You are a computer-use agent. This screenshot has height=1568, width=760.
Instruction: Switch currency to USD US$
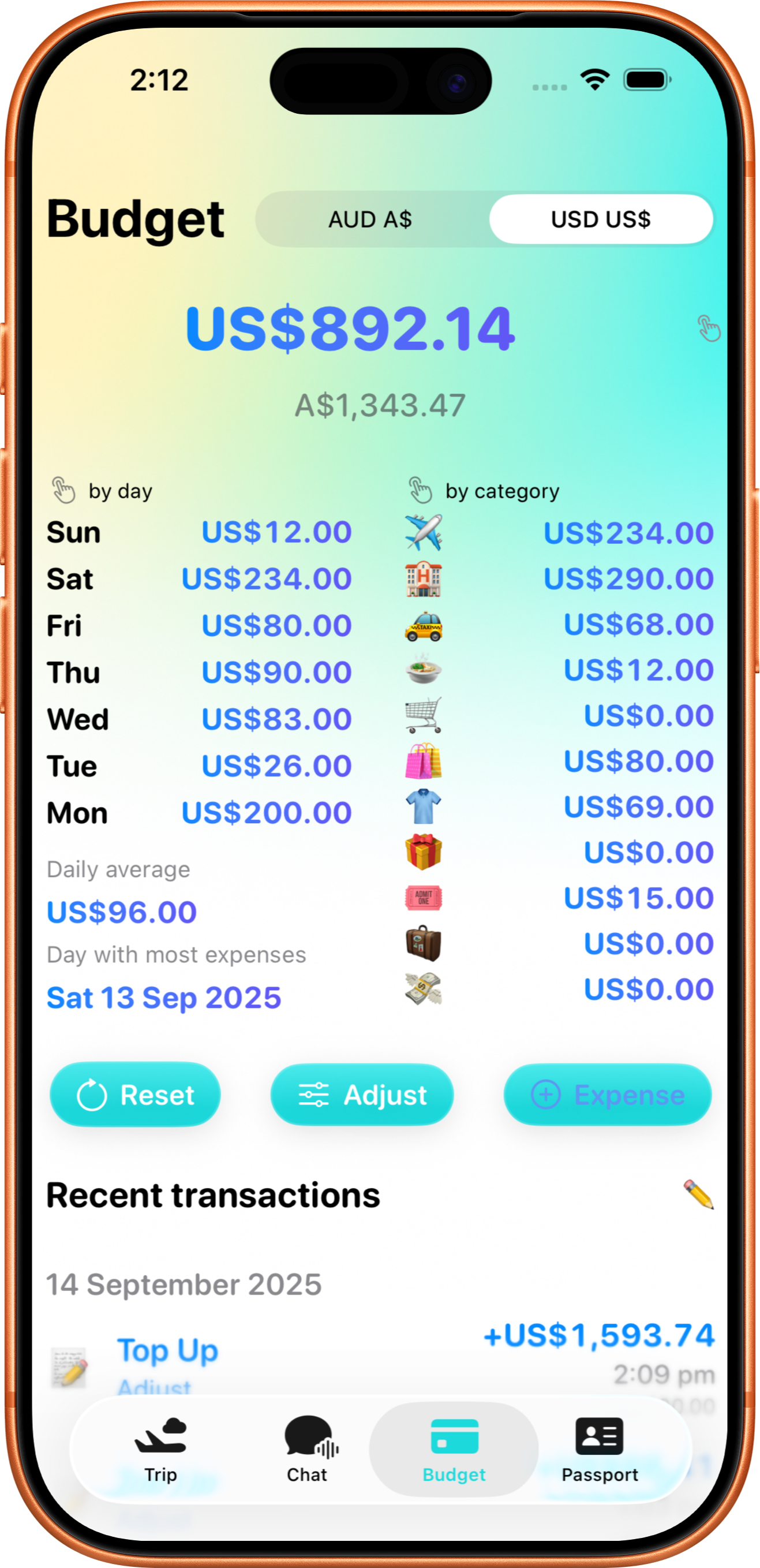coord(600,219)
